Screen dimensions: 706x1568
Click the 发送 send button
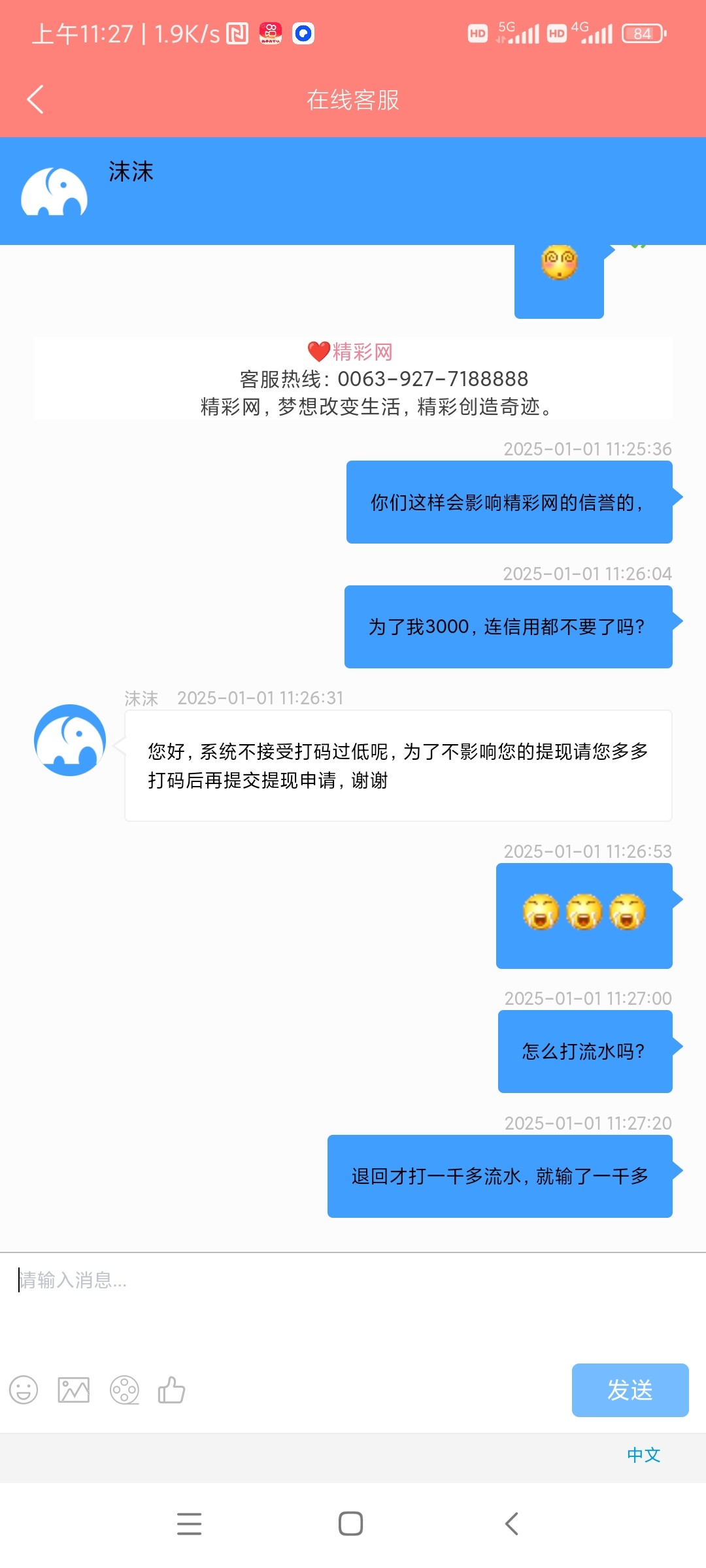point(630,1390)
